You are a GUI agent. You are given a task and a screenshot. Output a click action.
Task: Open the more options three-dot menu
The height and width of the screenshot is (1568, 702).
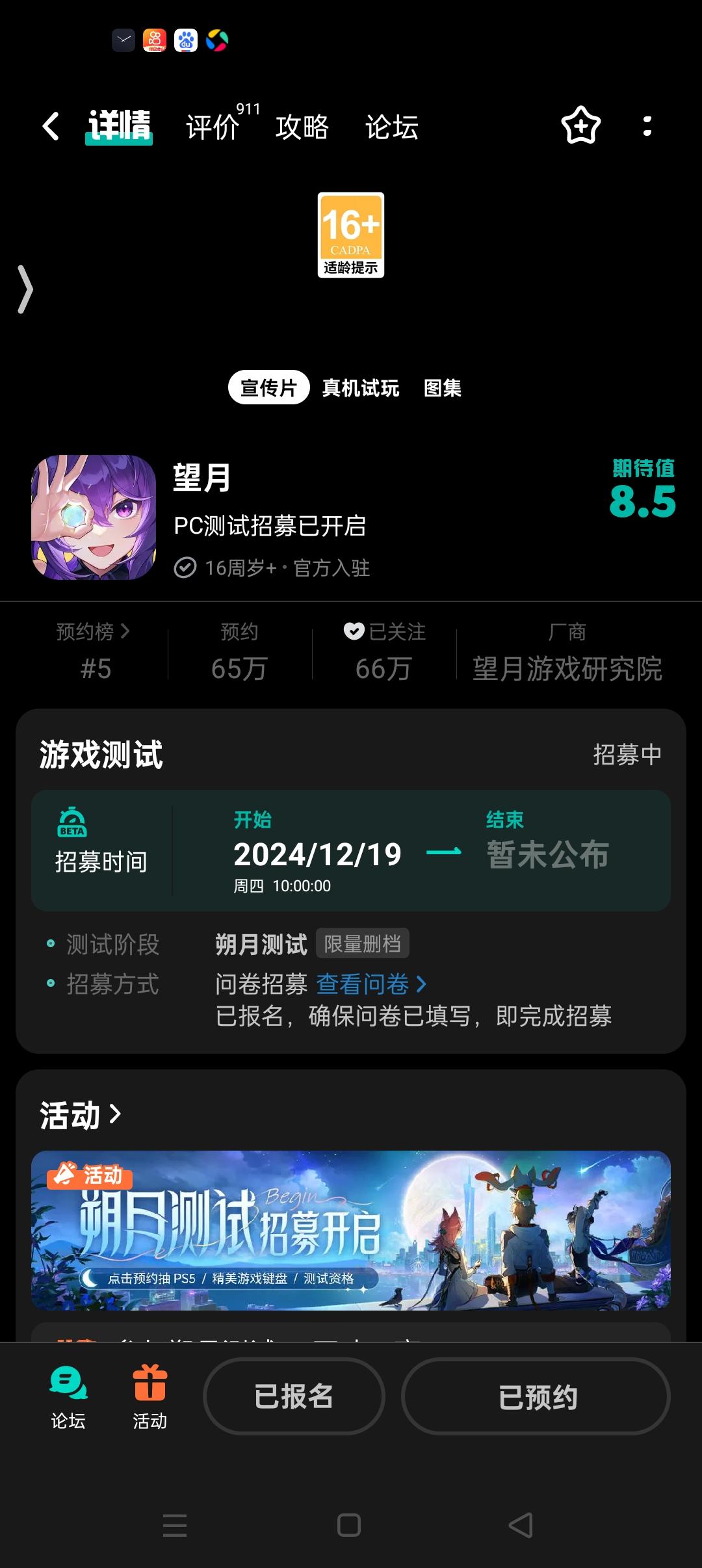[645, 128]
